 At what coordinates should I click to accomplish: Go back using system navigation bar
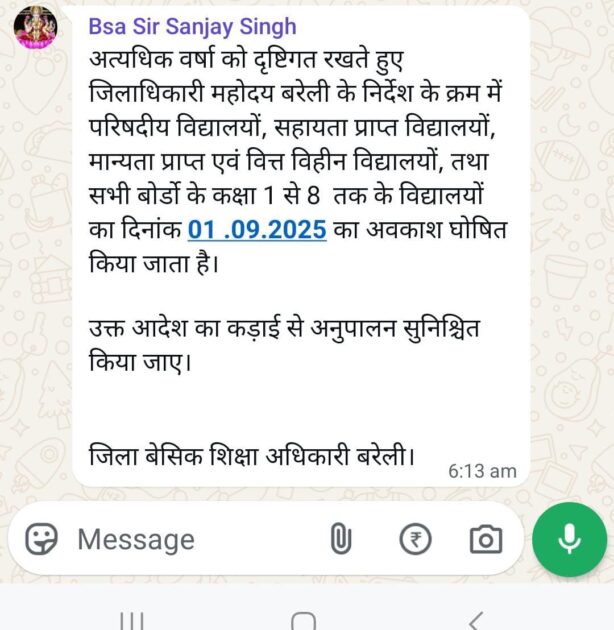pyautogui.click(x=477, y=619)
